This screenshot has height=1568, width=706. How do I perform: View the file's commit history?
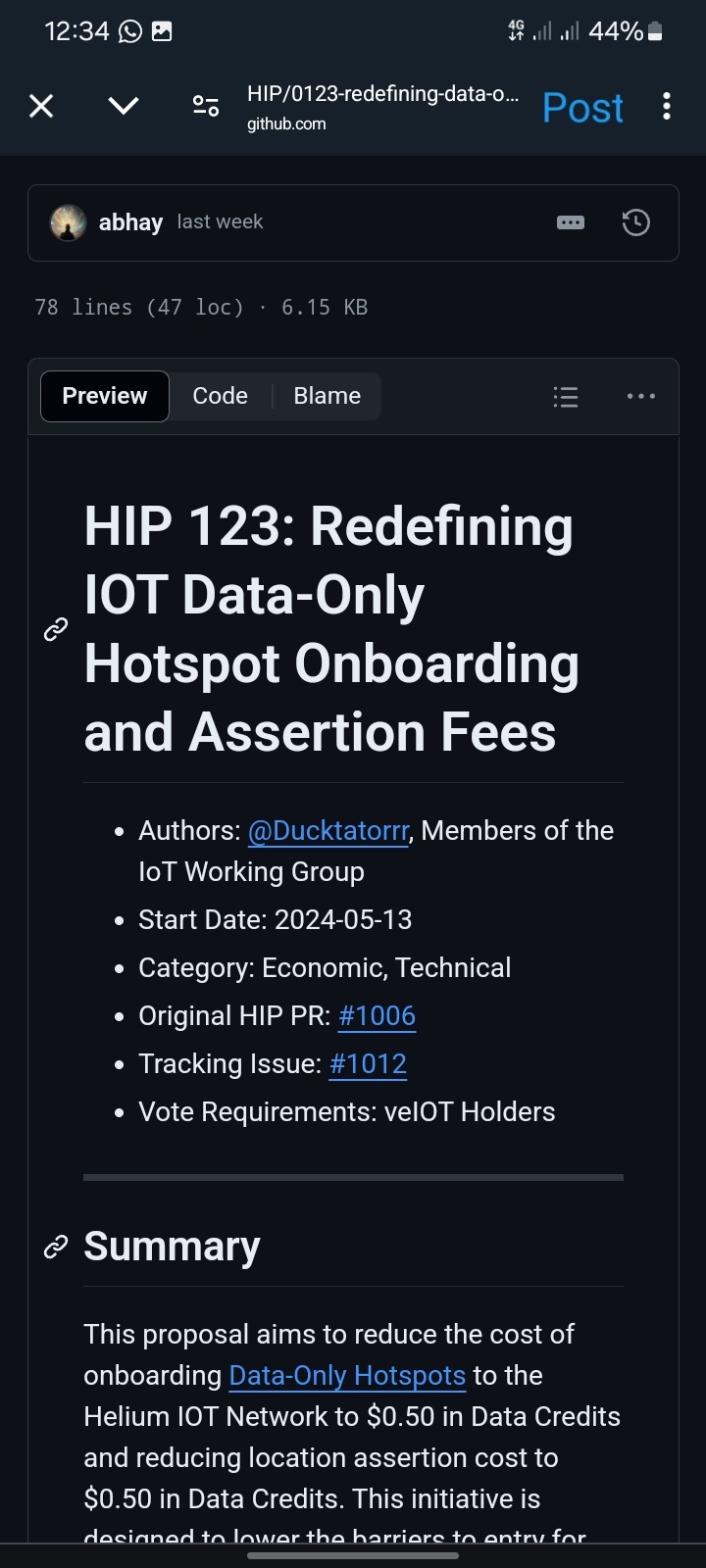[636, 222]
